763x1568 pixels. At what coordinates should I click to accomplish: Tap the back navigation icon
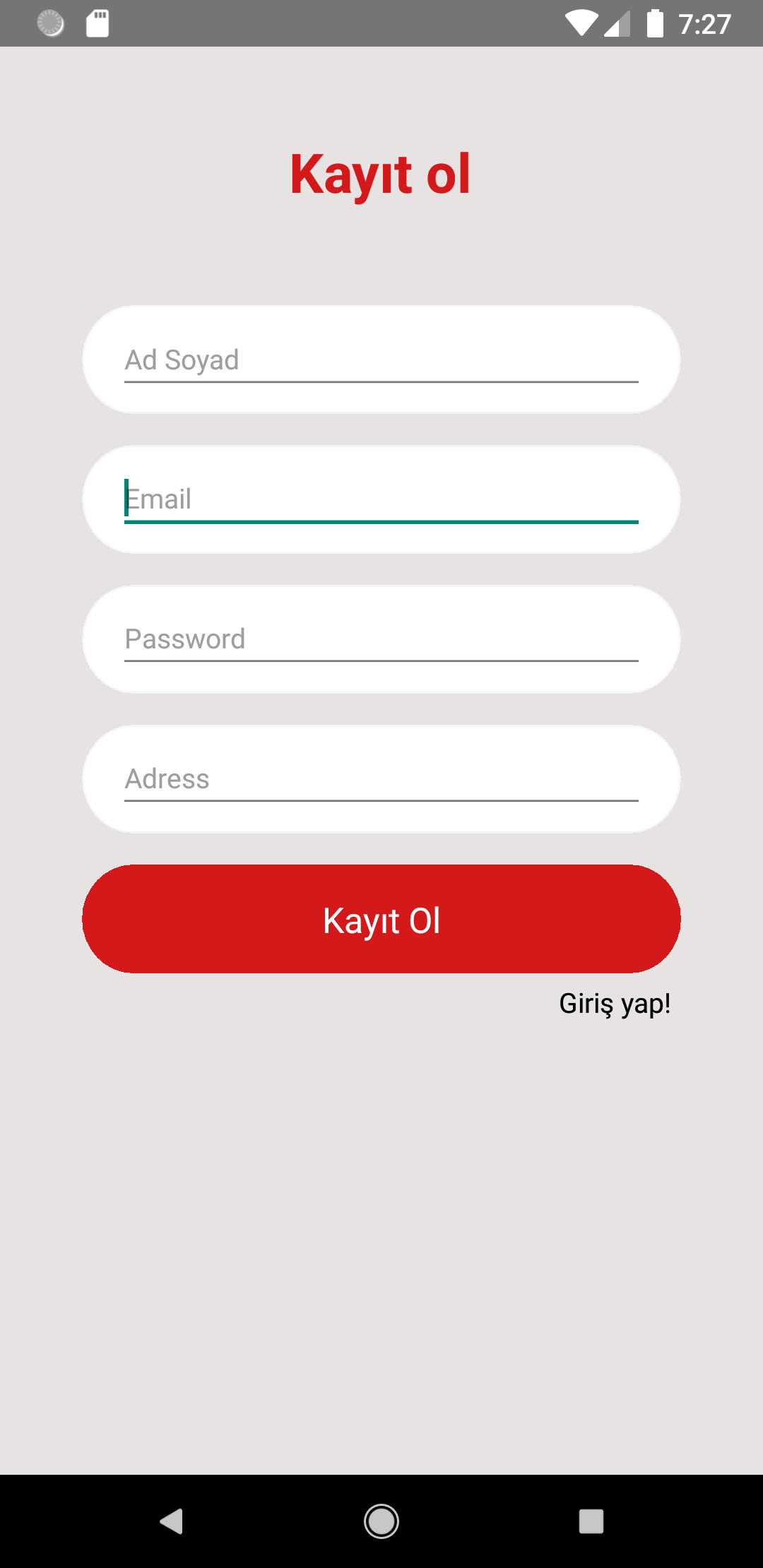point(172,1519)
